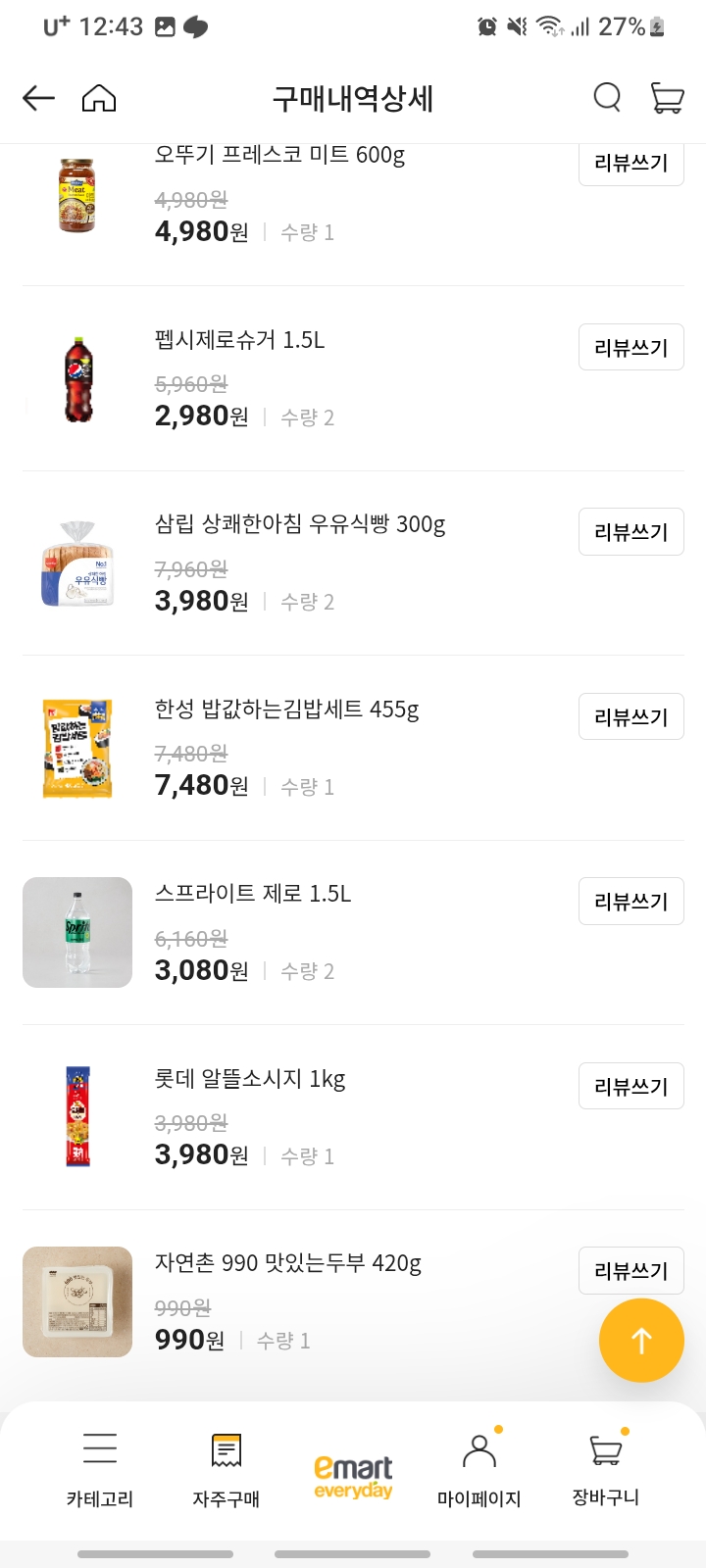Image resolution: width=706 pixels, height=1568 pixels.
Task: Tap the scroll-to-top circular arrow button
Action: (641, 1341)
